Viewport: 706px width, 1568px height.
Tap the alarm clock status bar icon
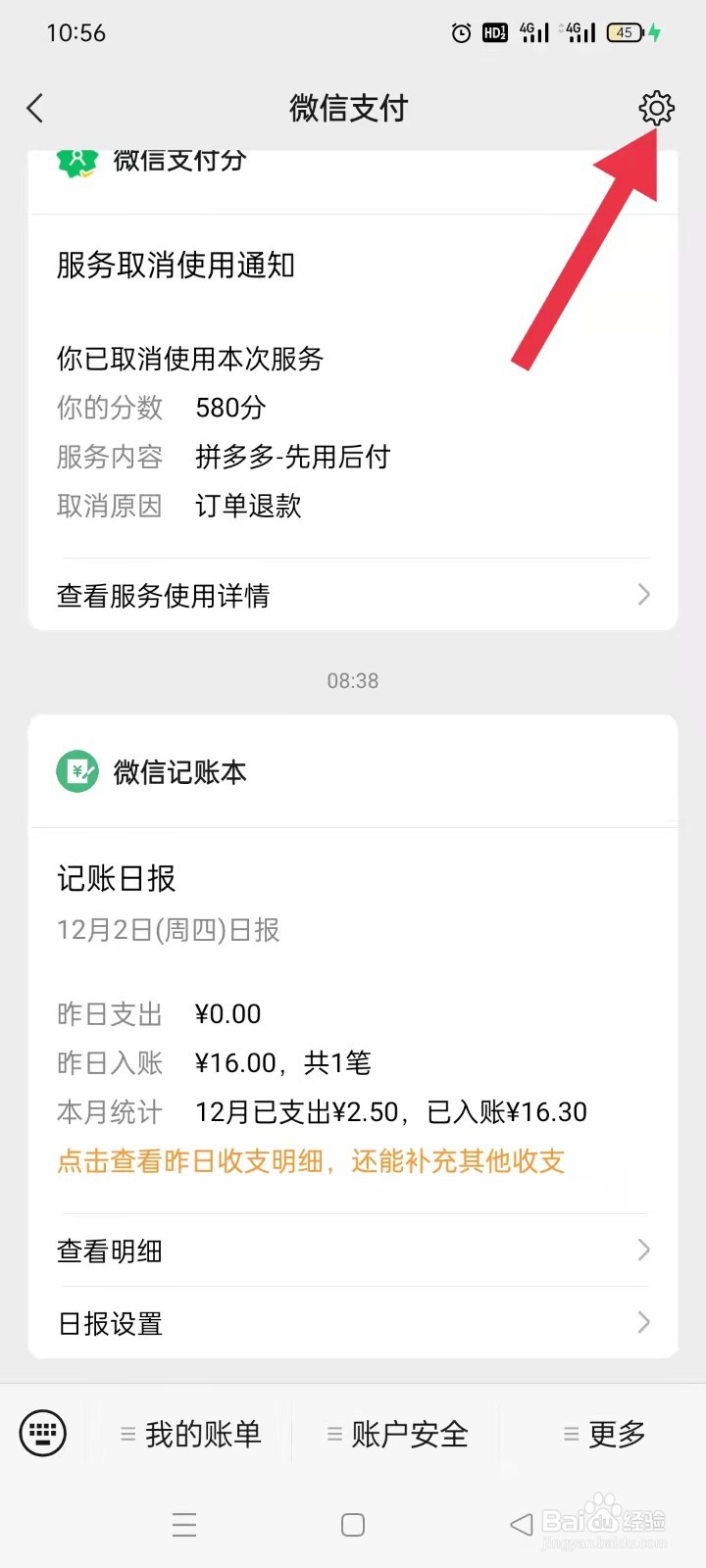tap(460, 32)
